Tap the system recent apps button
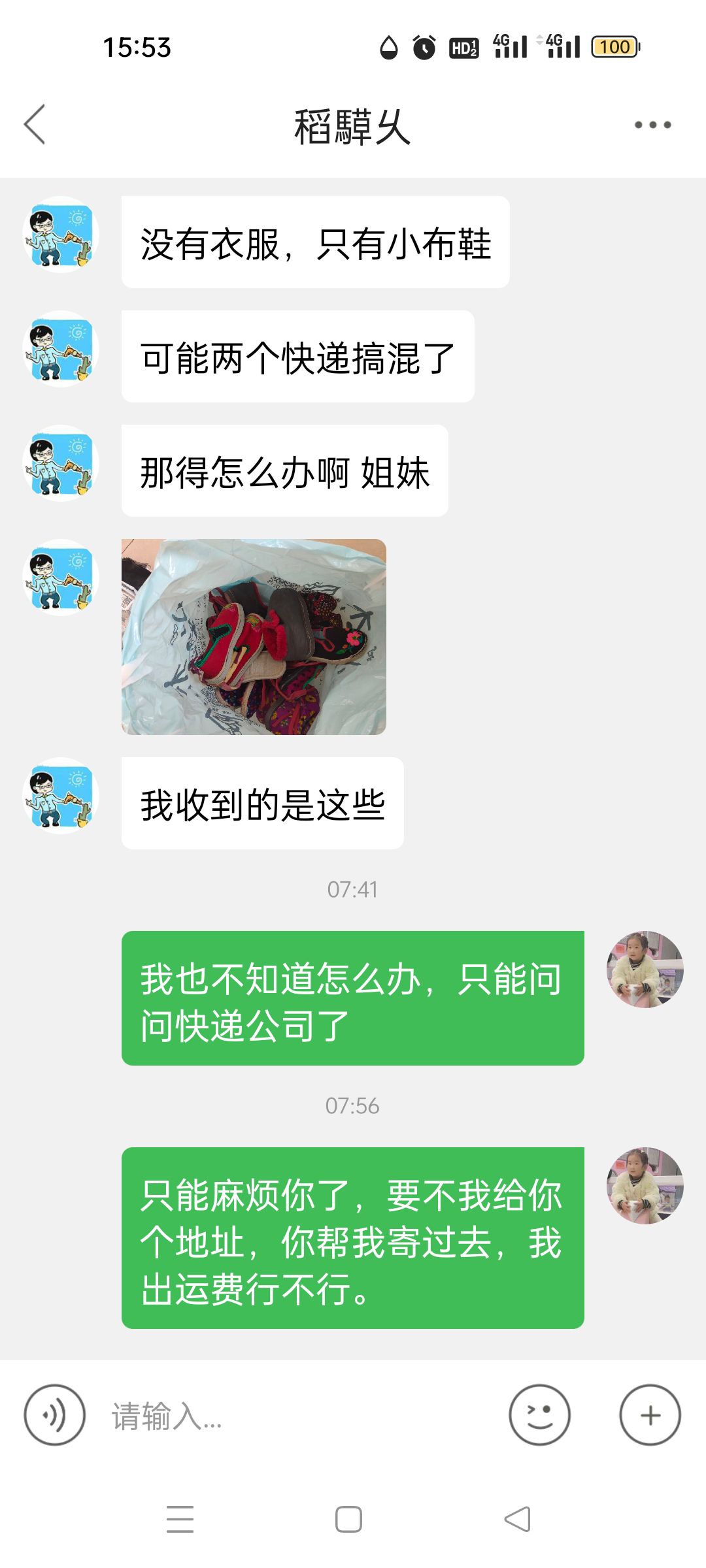Viewport: 706px width, 1568px height. (180, 1519)
